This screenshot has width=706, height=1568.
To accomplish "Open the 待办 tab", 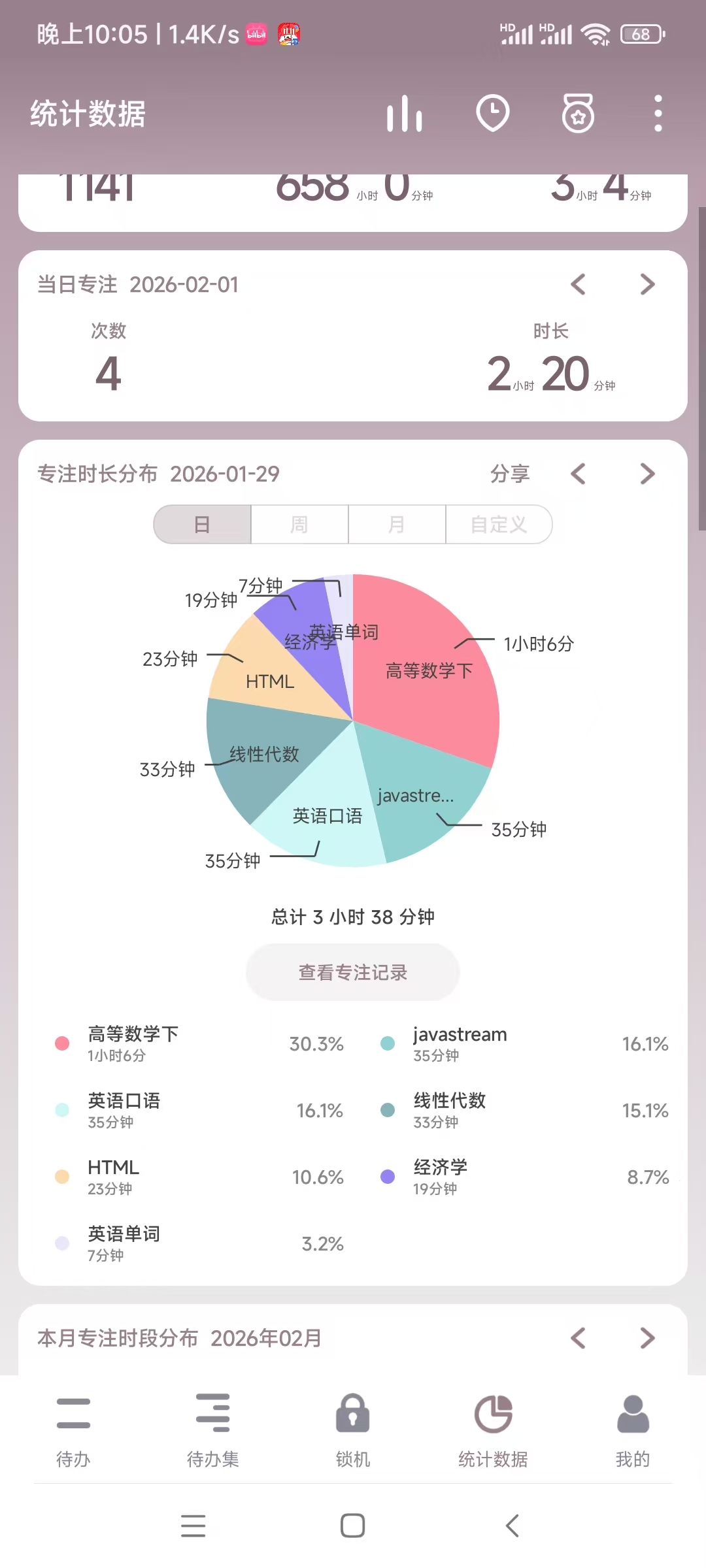I will pos(73,1431).
